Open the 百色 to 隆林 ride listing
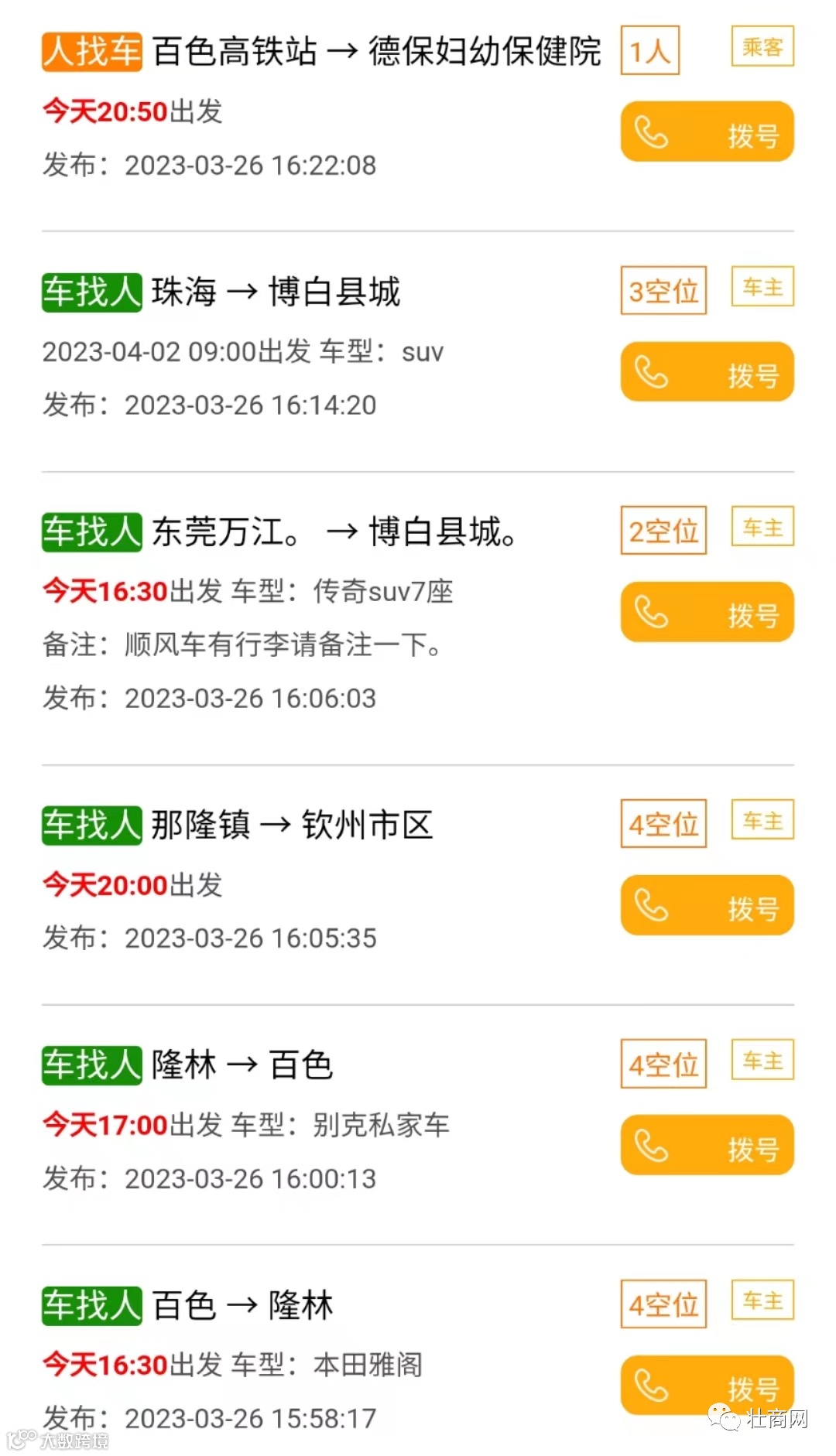 coord(242,1306)
